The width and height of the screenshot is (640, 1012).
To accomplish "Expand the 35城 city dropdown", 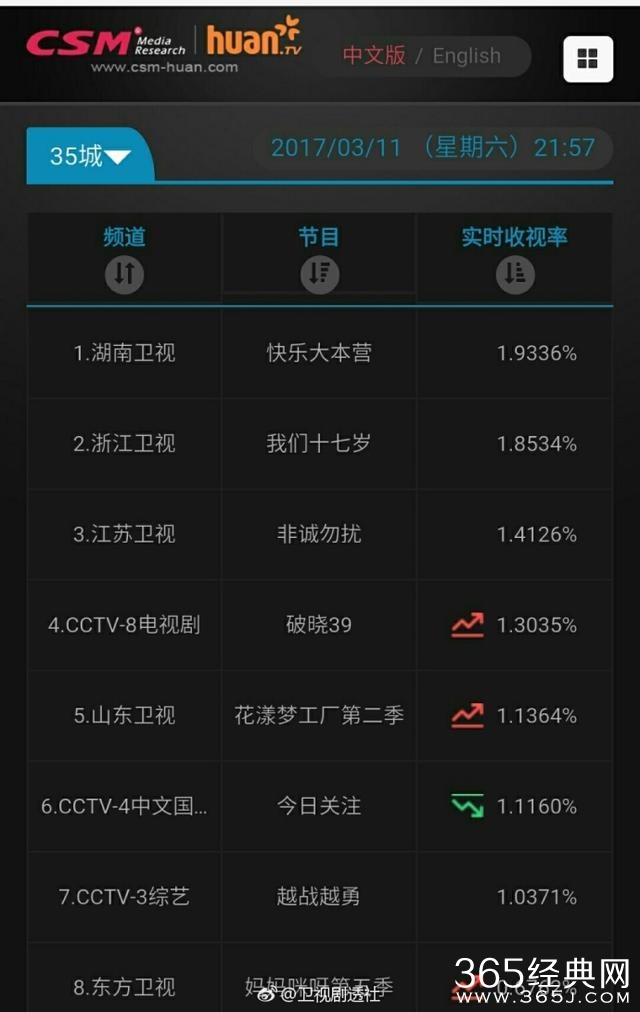I will 90,156.
